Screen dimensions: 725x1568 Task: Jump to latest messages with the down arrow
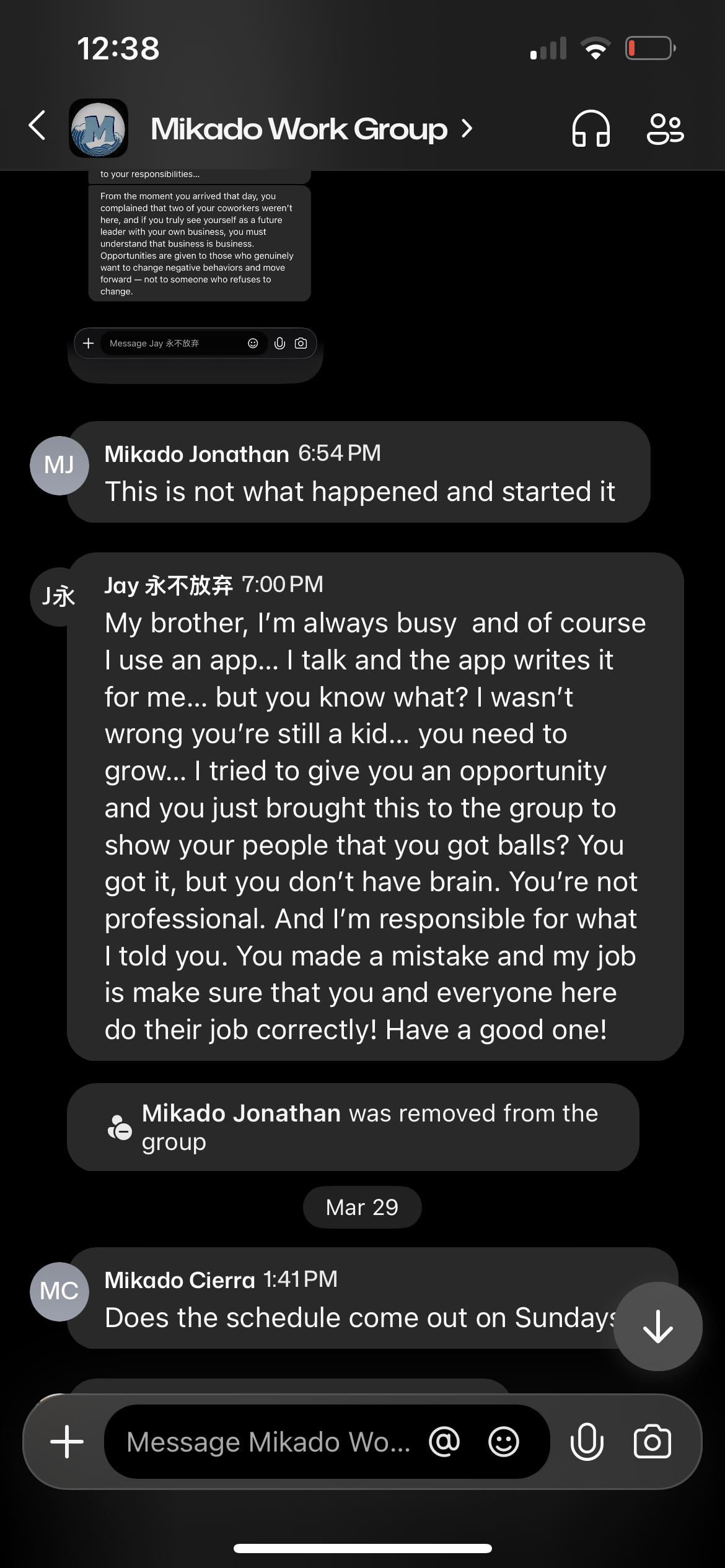(x=657, y=1326)
